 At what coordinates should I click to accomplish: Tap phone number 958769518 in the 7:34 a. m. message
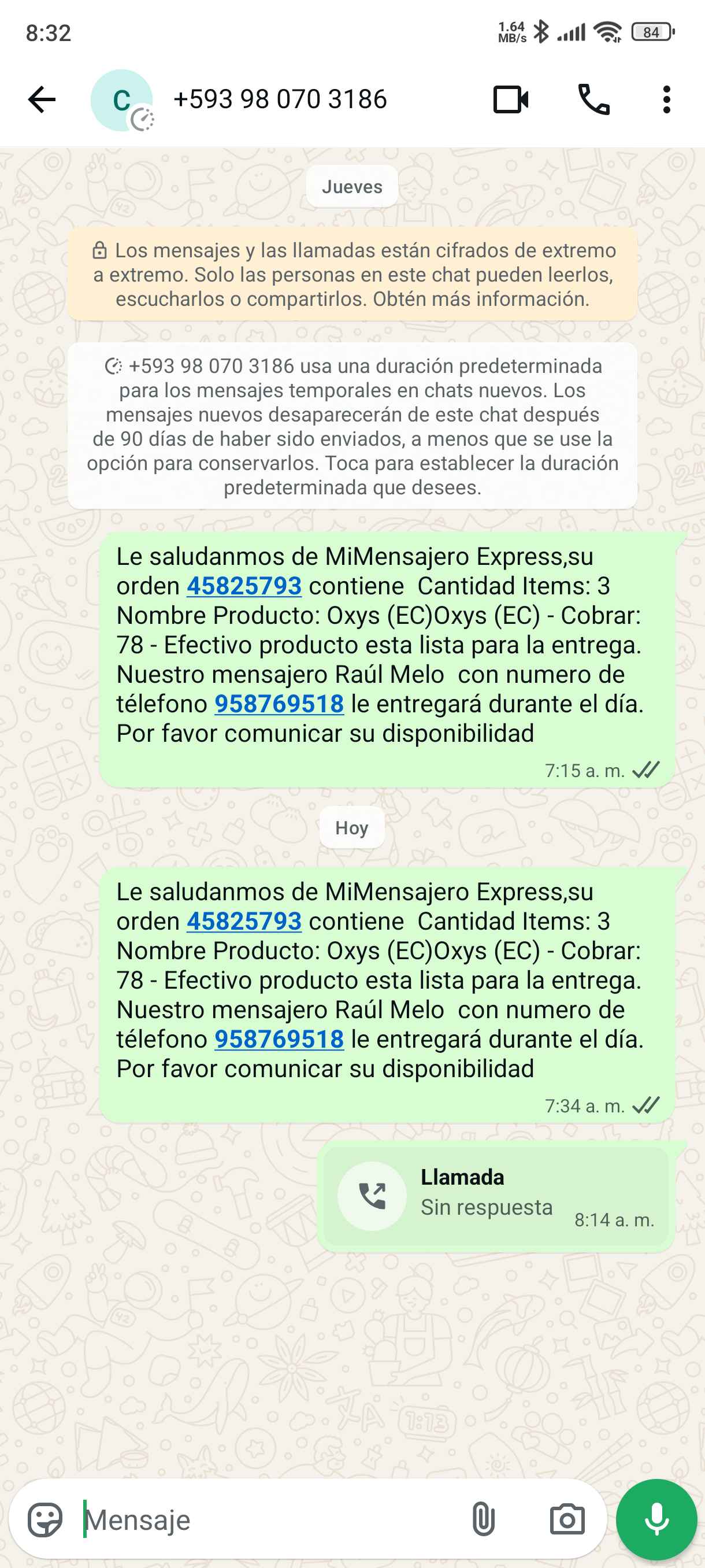click(x=279, y=1040)
